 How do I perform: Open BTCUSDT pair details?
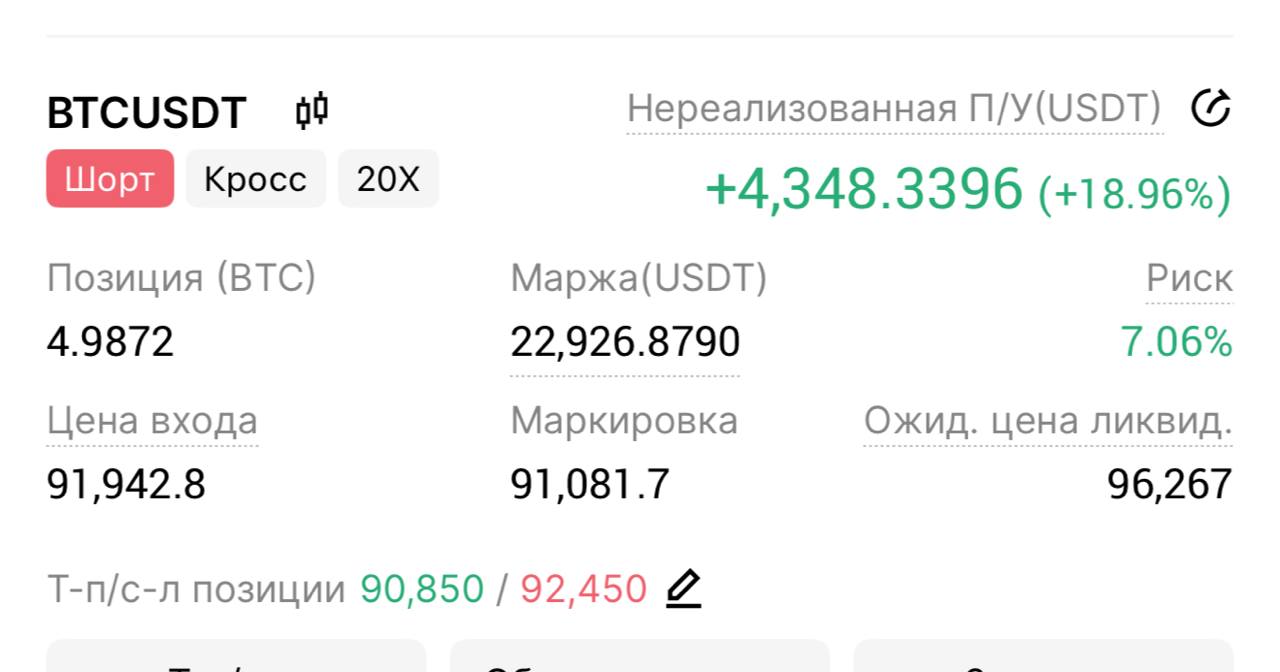[x=146, y=113]
